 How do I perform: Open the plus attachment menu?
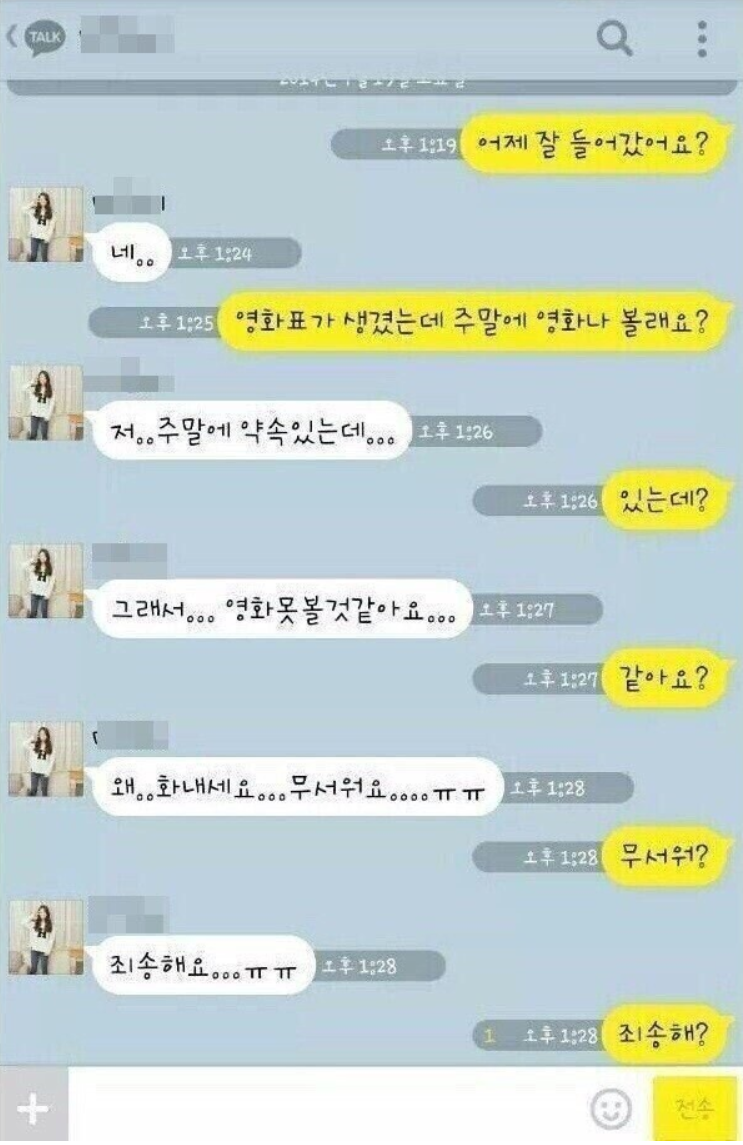33,1107
